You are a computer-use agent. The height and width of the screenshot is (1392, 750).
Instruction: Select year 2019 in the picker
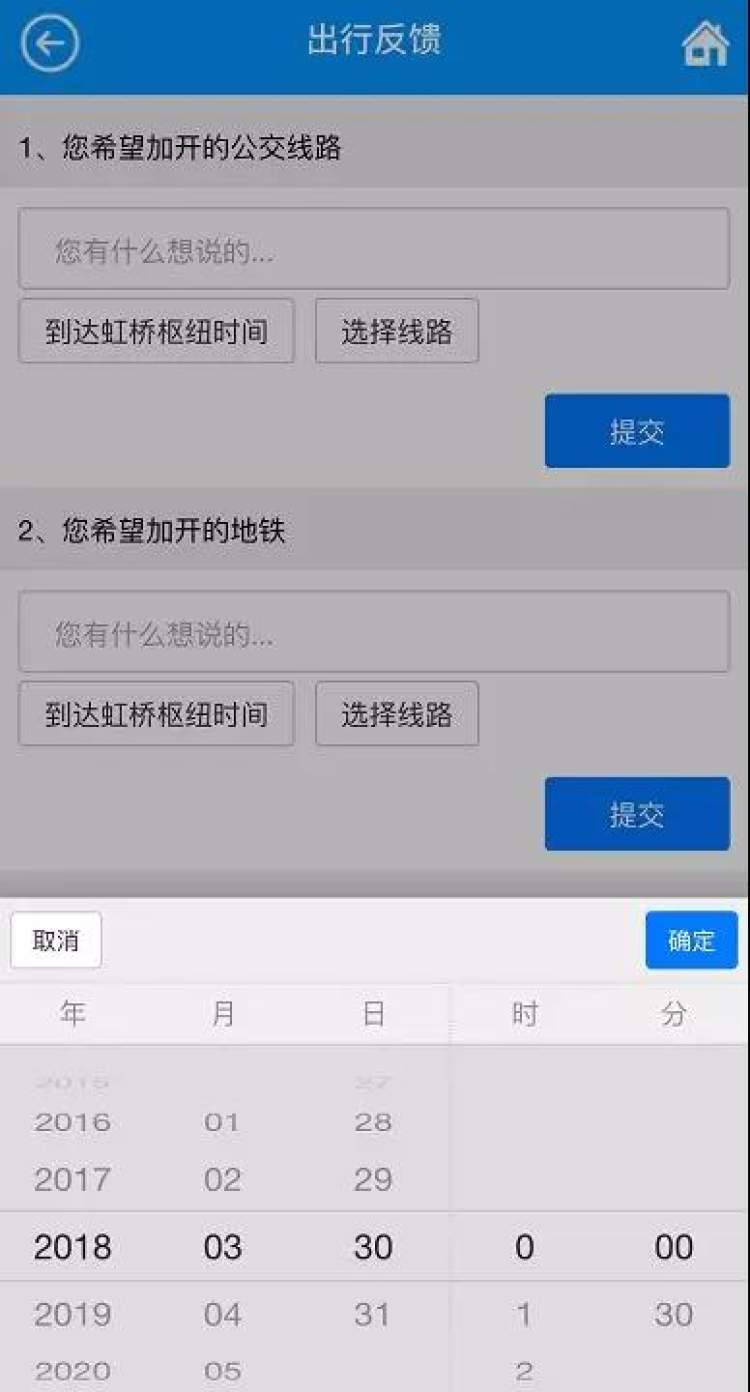coord(72,1314)
